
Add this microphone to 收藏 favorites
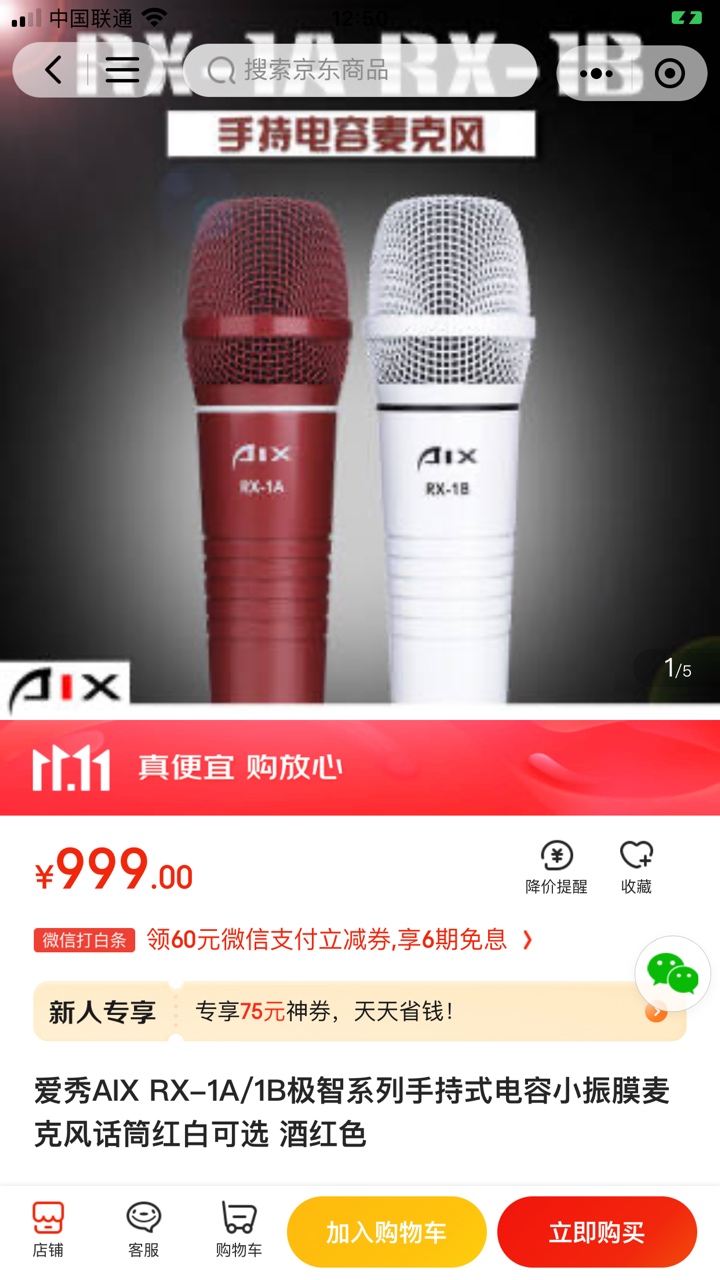point(636,867)
